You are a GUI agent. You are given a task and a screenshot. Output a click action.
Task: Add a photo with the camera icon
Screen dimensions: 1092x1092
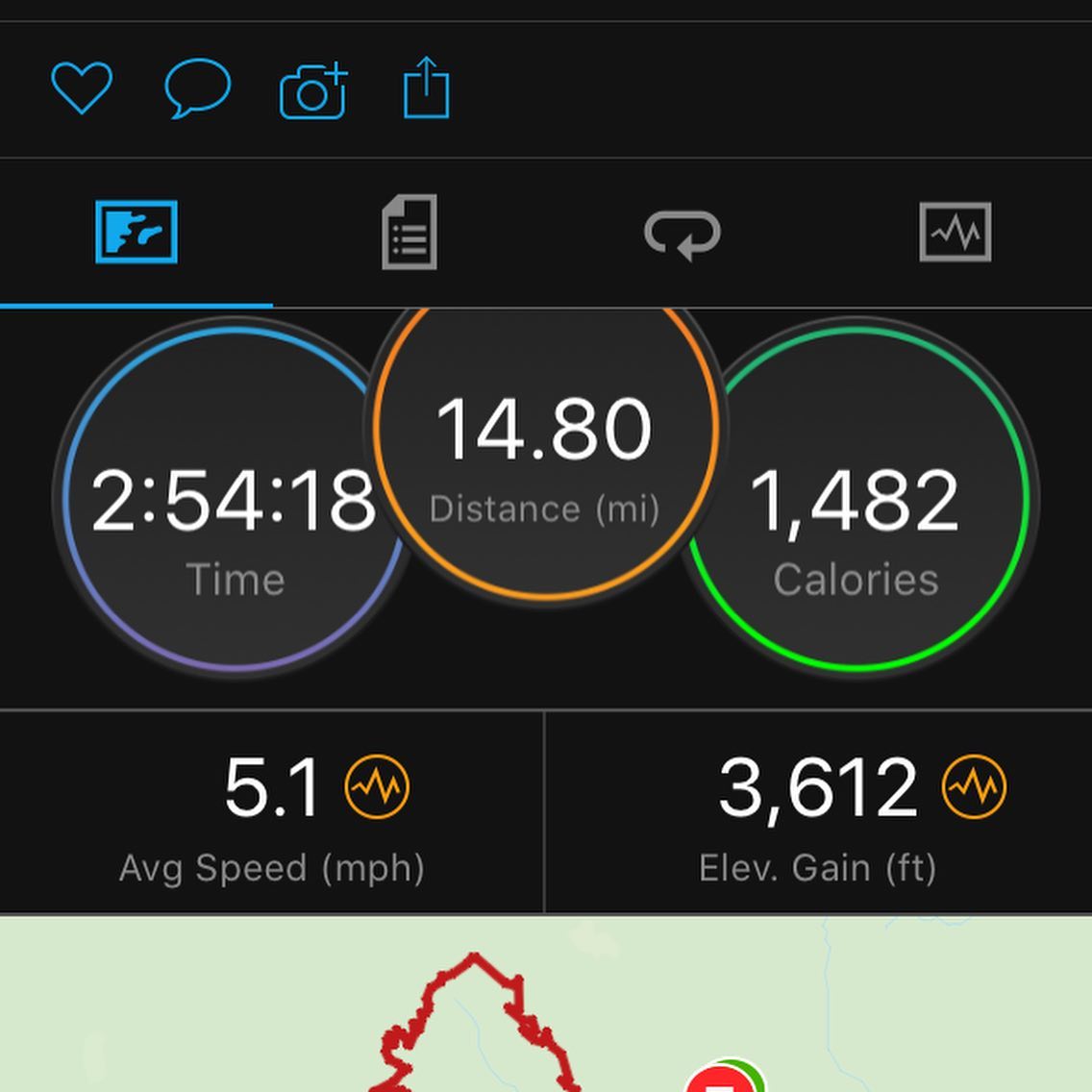point(312,92)
